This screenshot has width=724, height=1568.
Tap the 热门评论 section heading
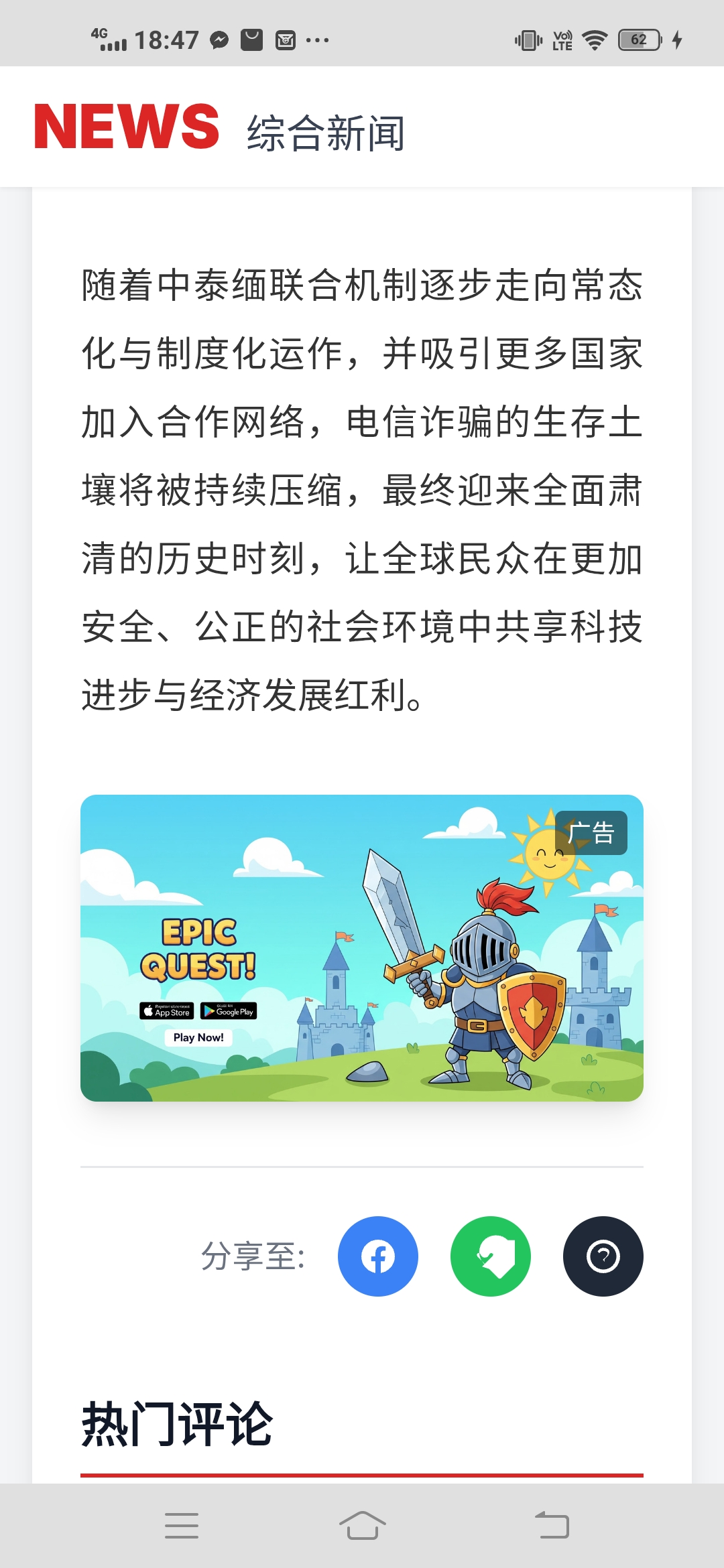click(178, 1423)
